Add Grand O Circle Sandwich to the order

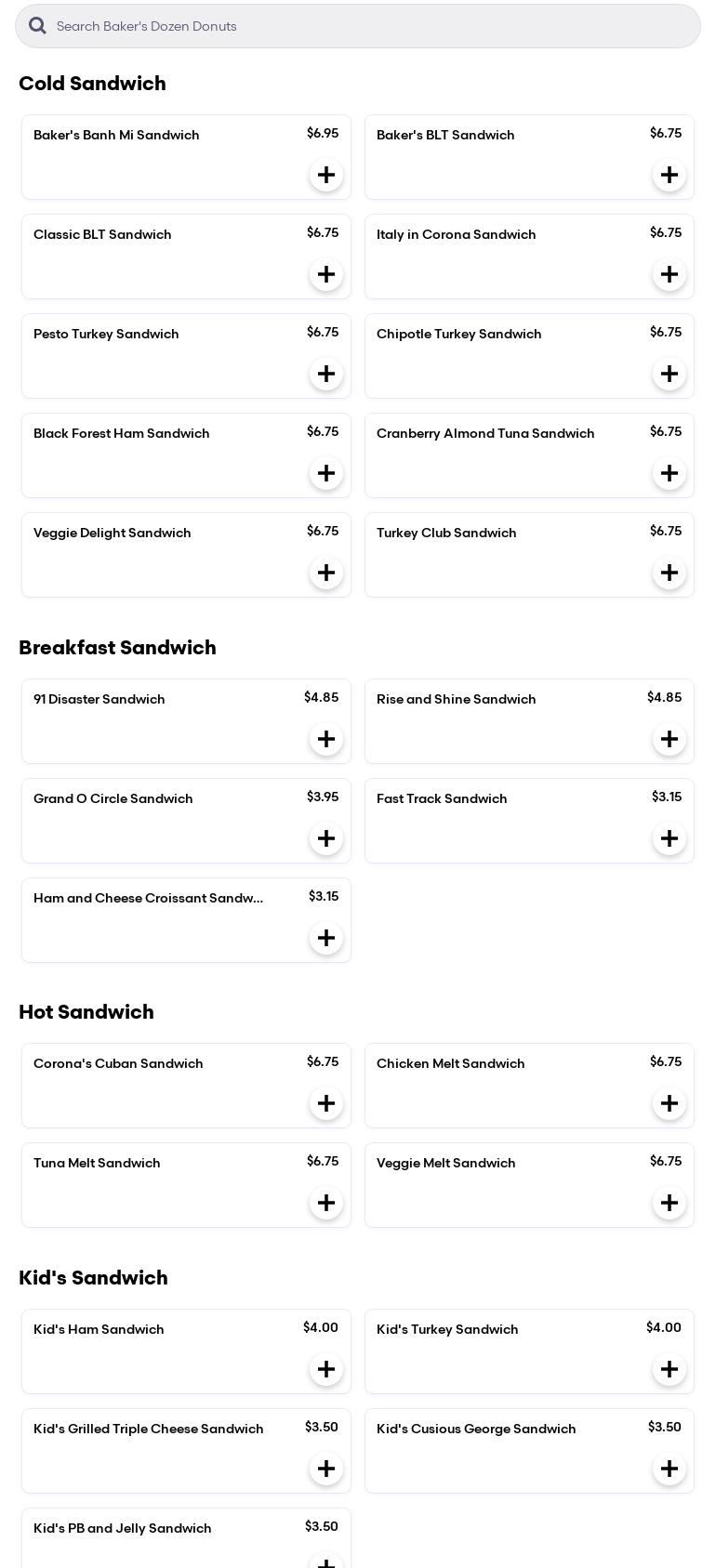[x=326, y=837]
